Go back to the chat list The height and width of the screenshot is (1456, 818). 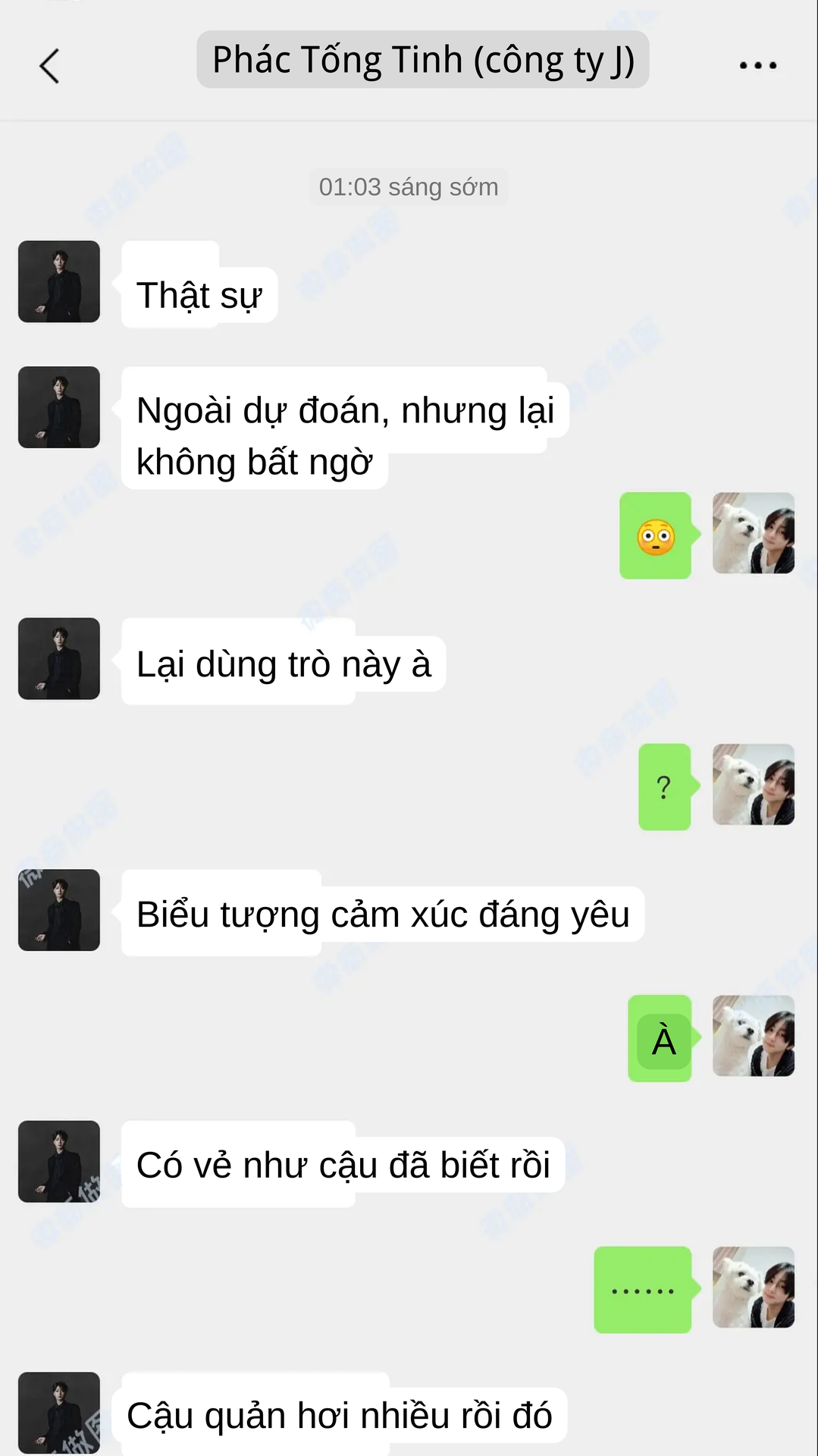tap(49, 66)
